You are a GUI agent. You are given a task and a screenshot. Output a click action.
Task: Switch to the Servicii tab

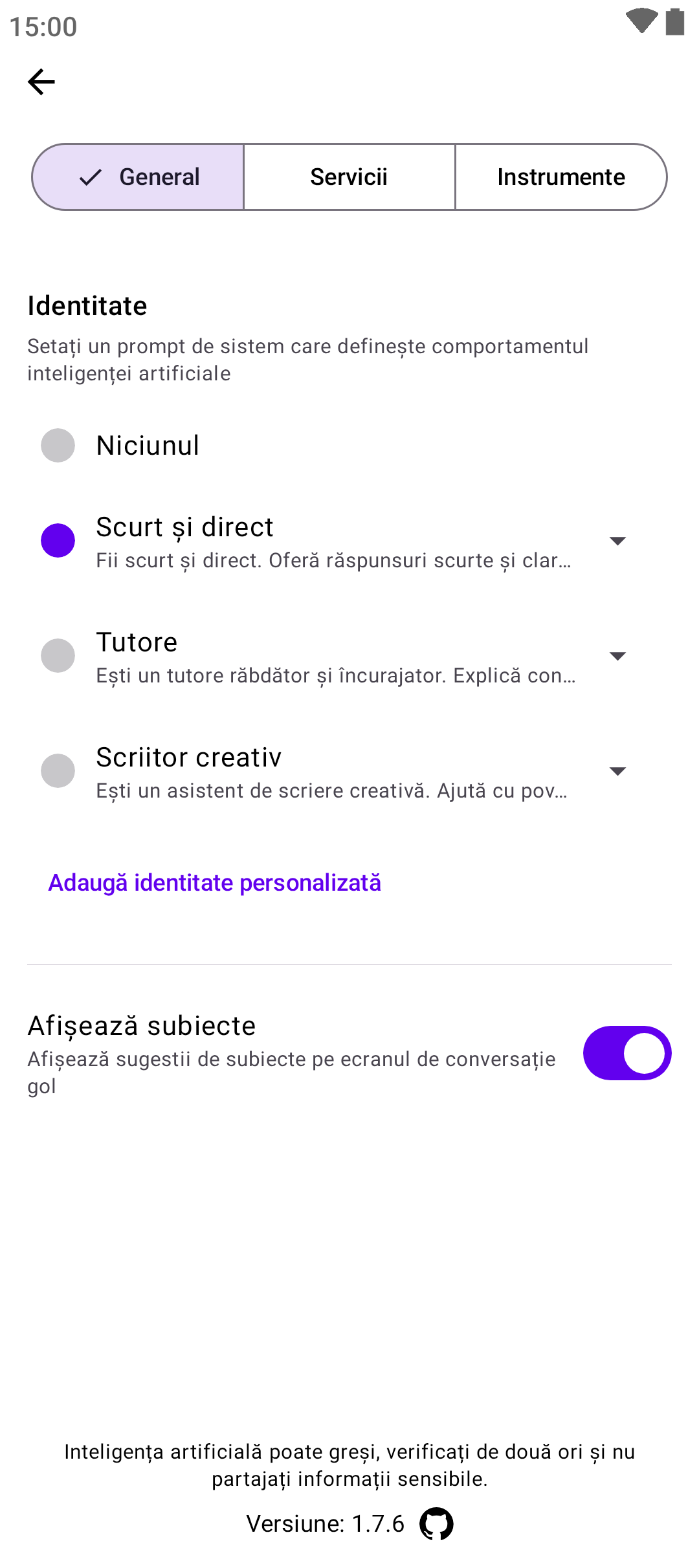pyautogui.click(x=349, y=177)
